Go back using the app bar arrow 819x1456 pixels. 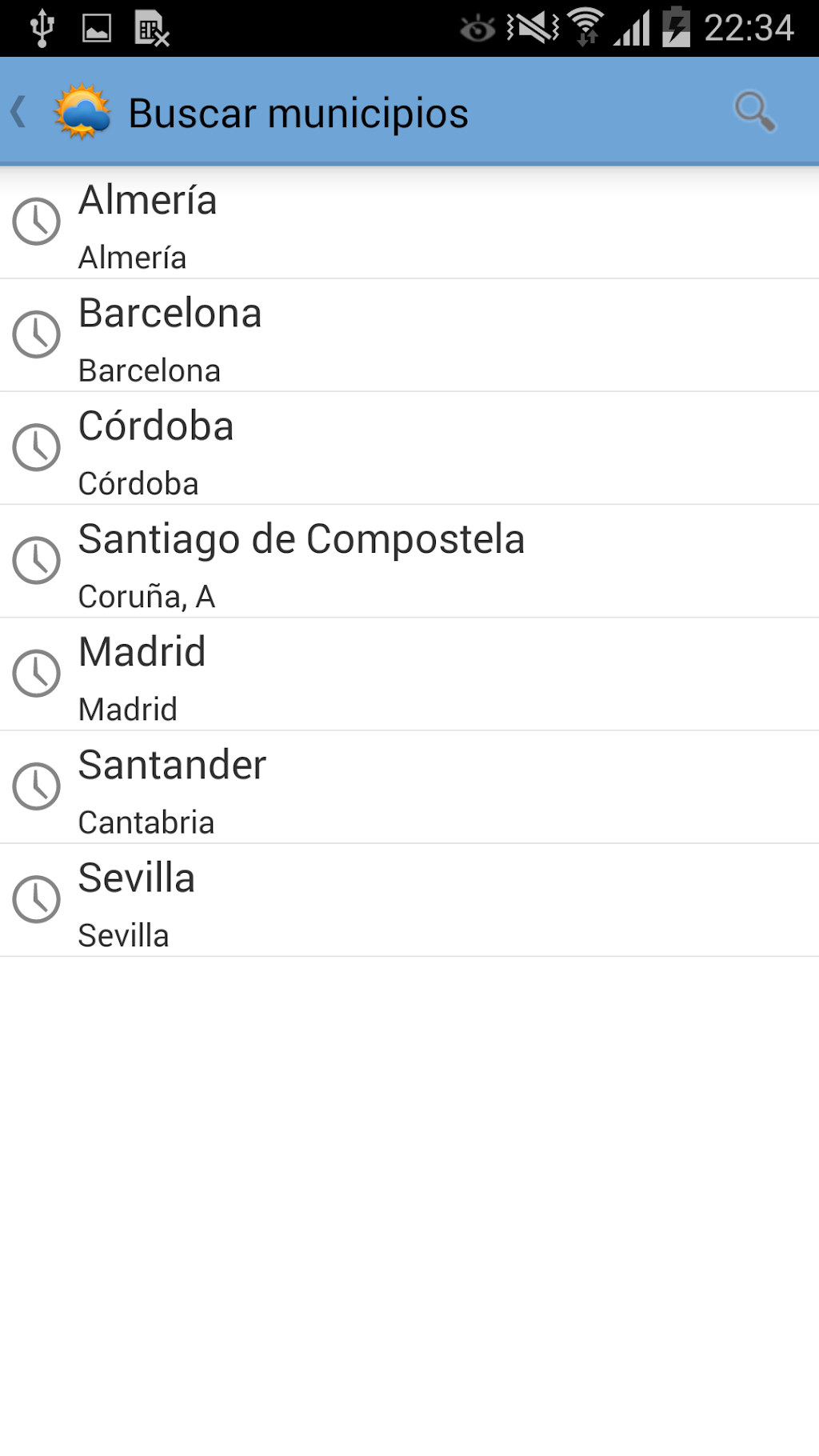[19, 112]
